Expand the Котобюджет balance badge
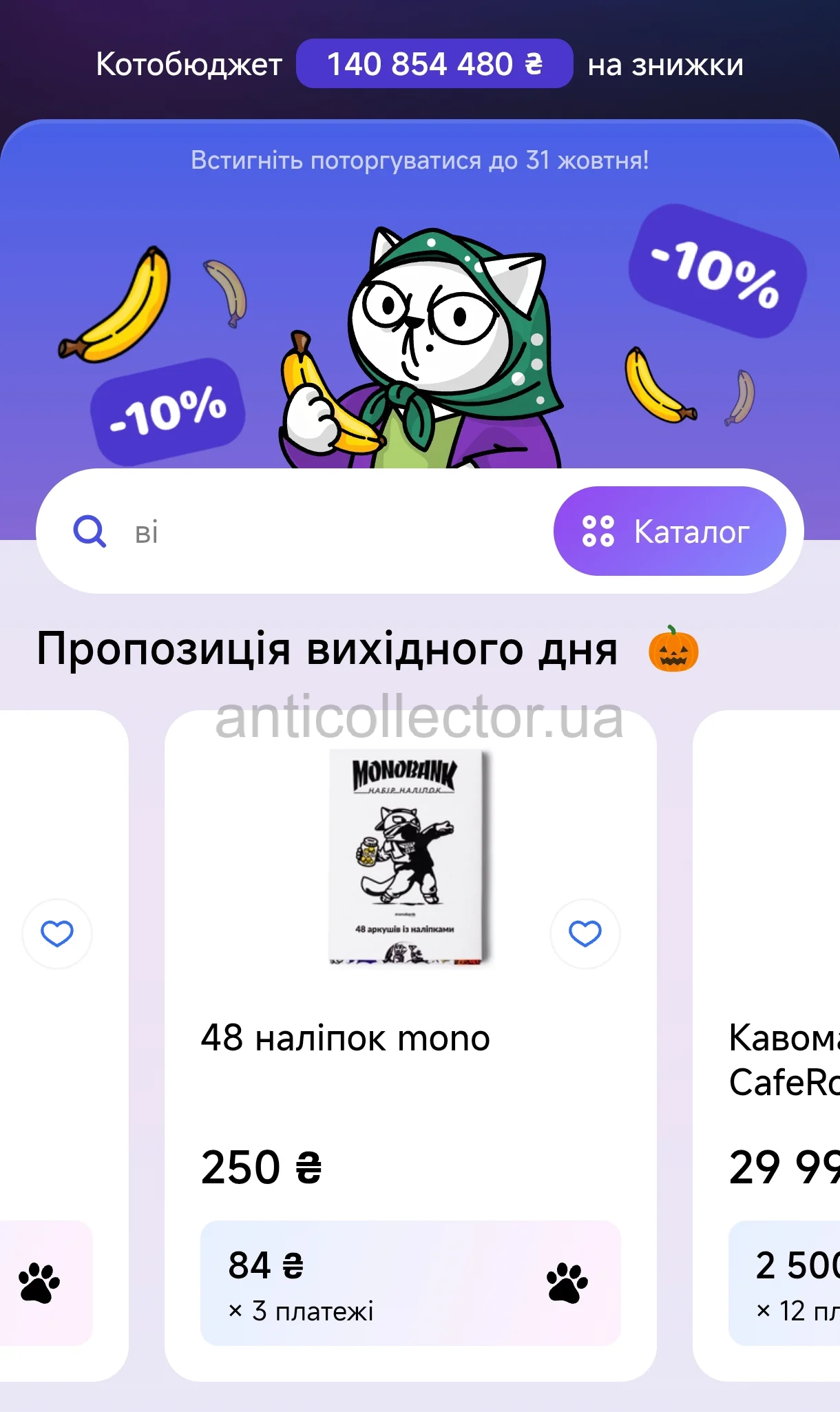 coord(434,63)
